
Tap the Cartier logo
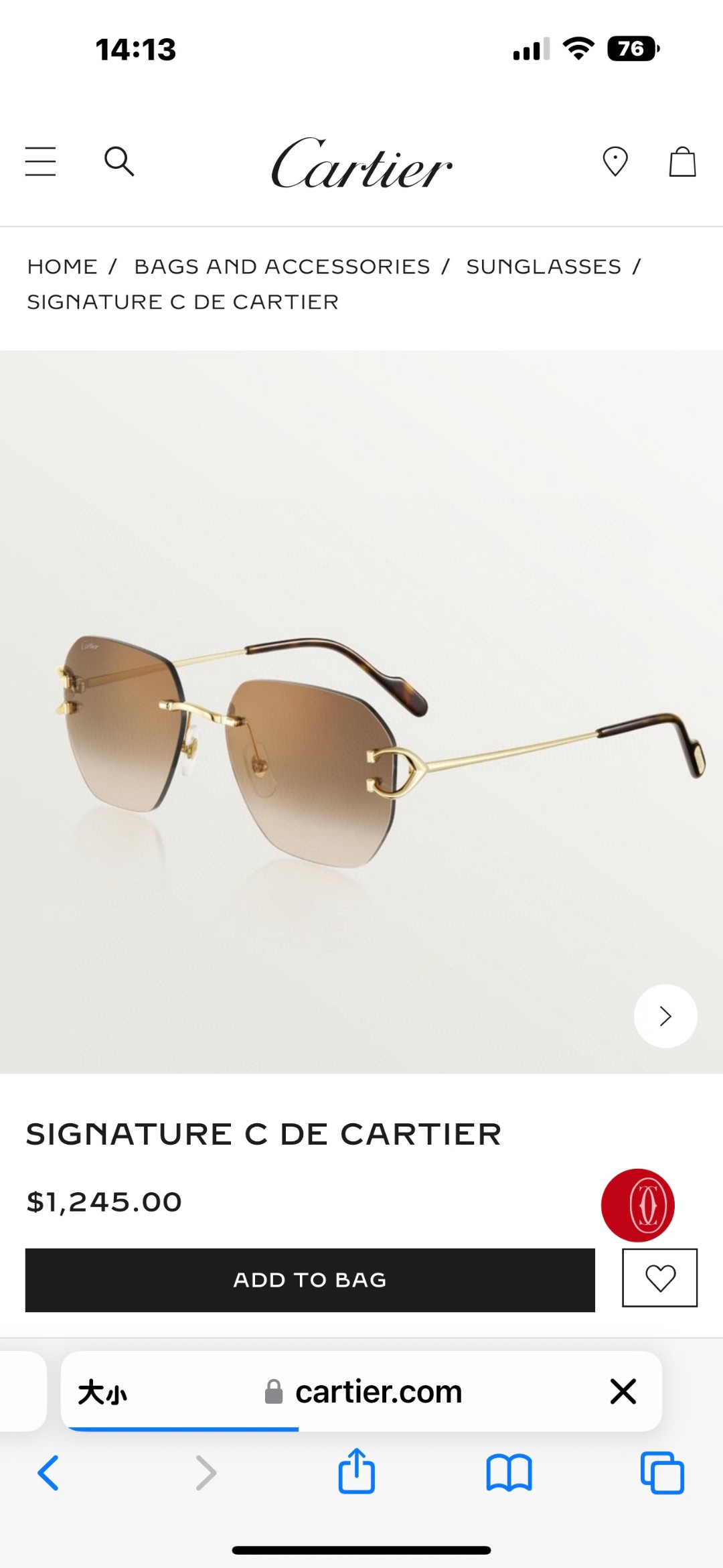(361, 163)
